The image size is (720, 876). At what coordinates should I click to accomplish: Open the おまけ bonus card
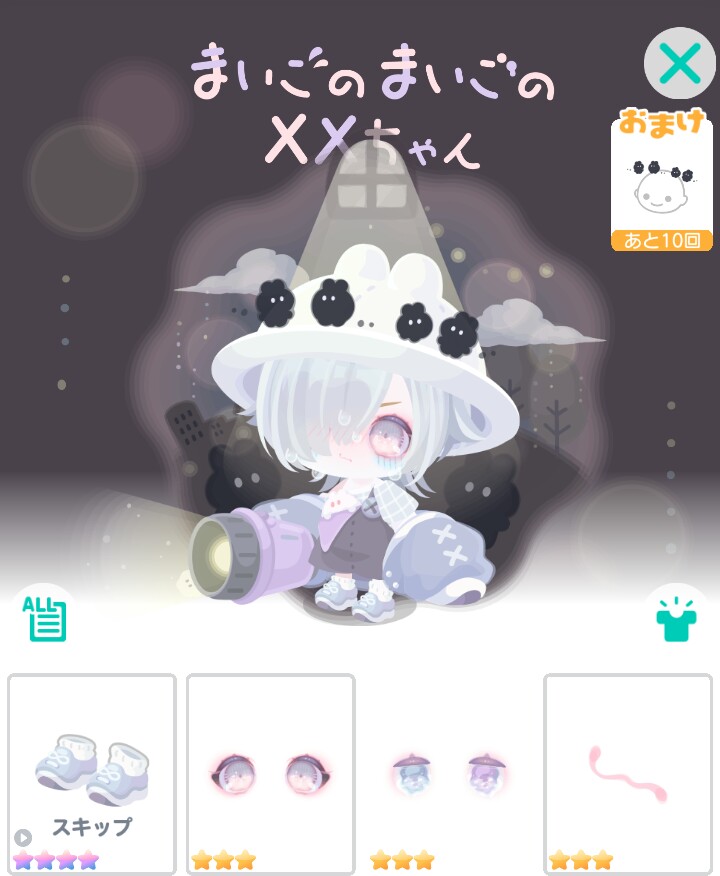[661, 180]
